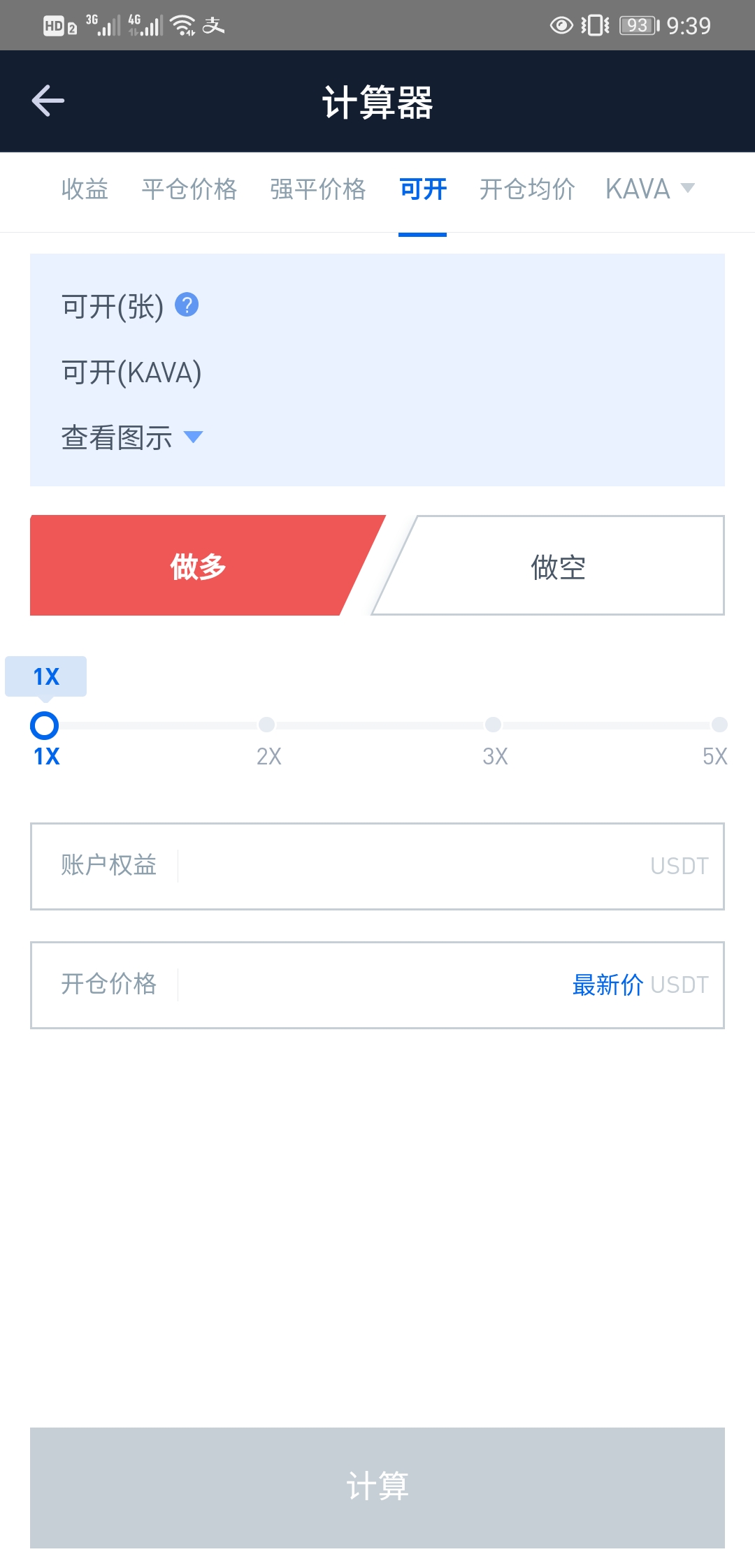Fill in 最新价 as opening price
This screenshot has height=1568, width=755.
pos(607,985)
